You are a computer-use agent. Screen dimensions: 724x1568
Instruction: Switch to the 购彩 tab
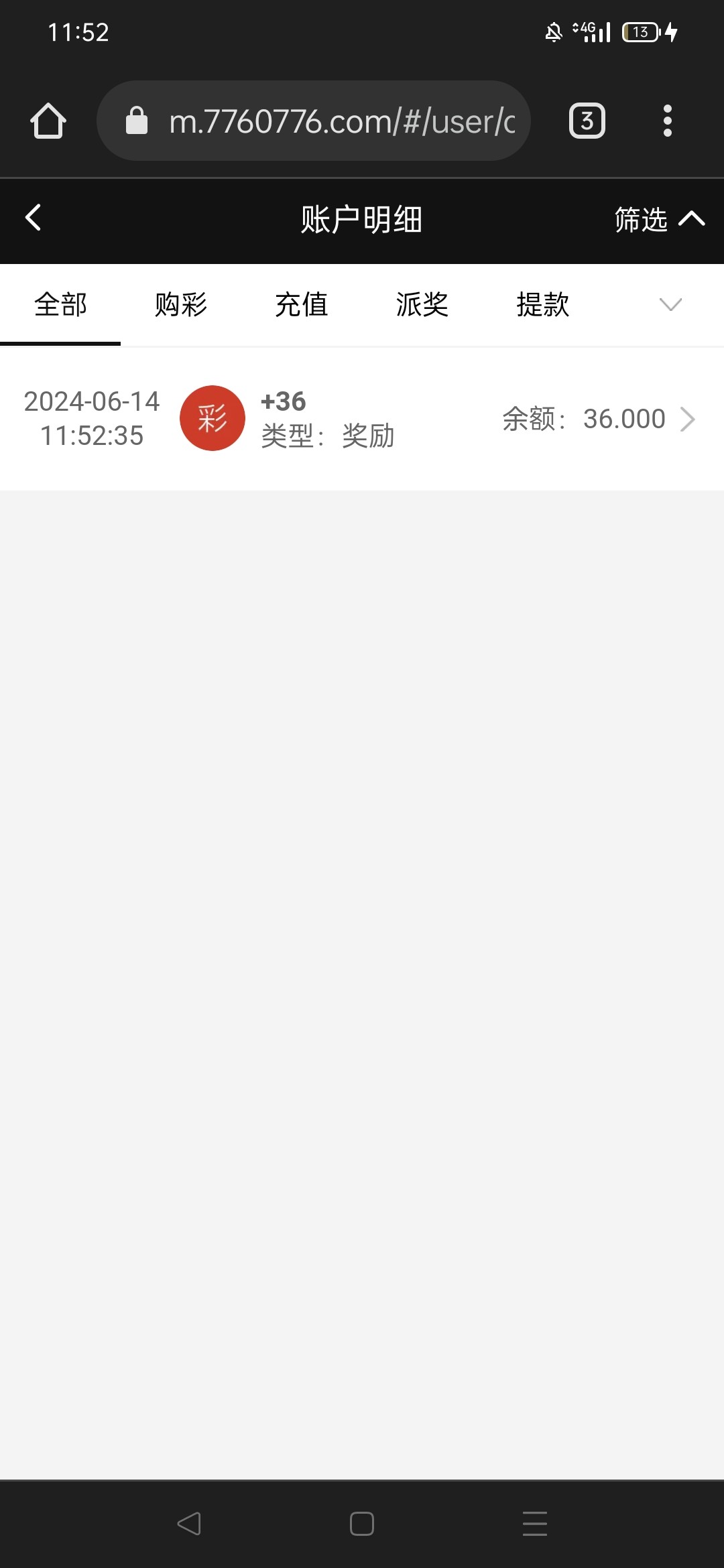[181, 305]
